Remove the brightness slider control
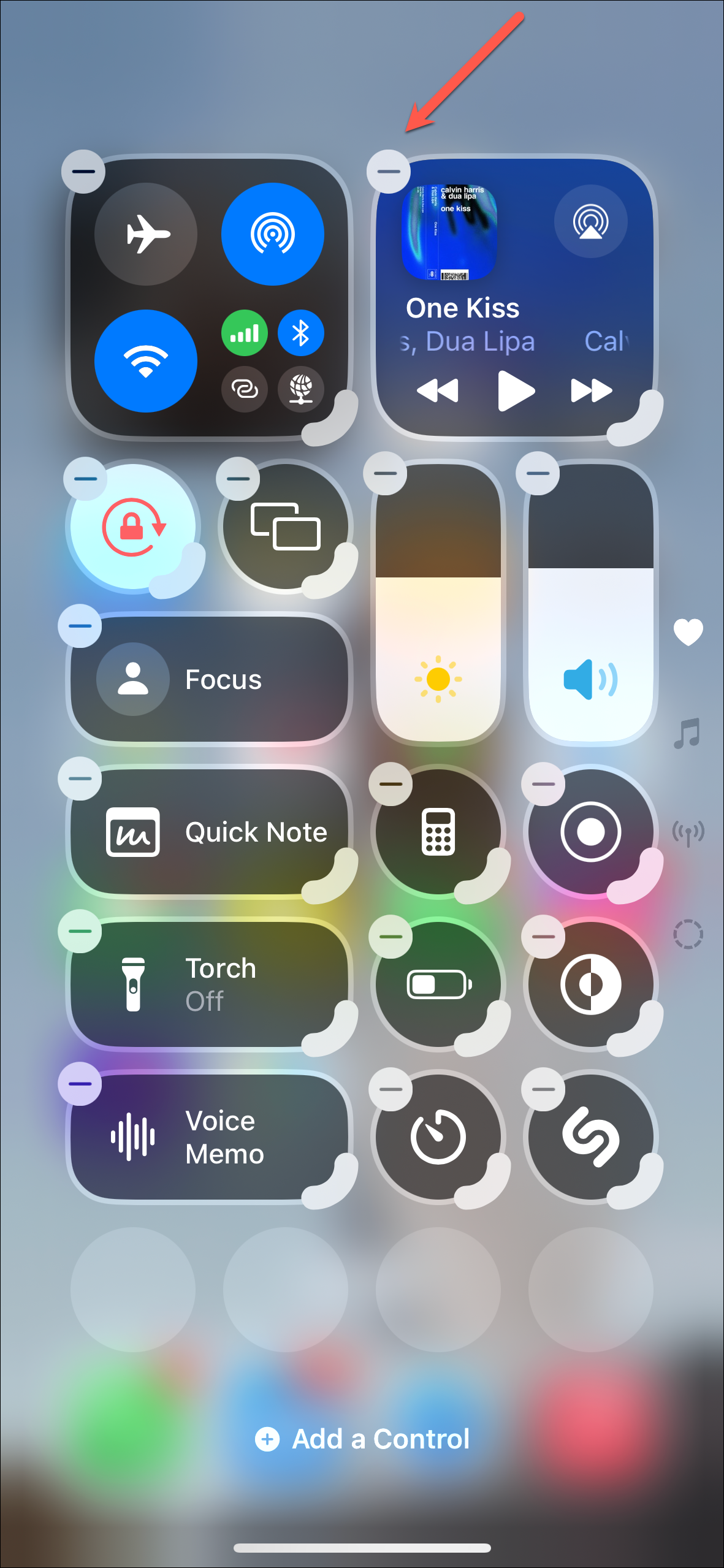Image resolution: width=724 pixels, height=1568 pixels. [x=385, y=473]
